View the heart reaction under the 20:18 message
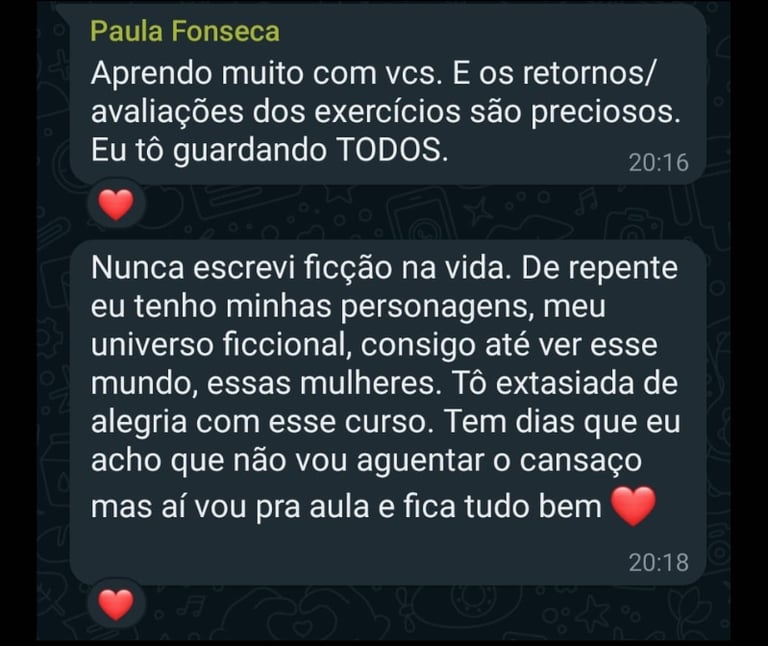This screenshot has height=646, width=768. [116, 604]
